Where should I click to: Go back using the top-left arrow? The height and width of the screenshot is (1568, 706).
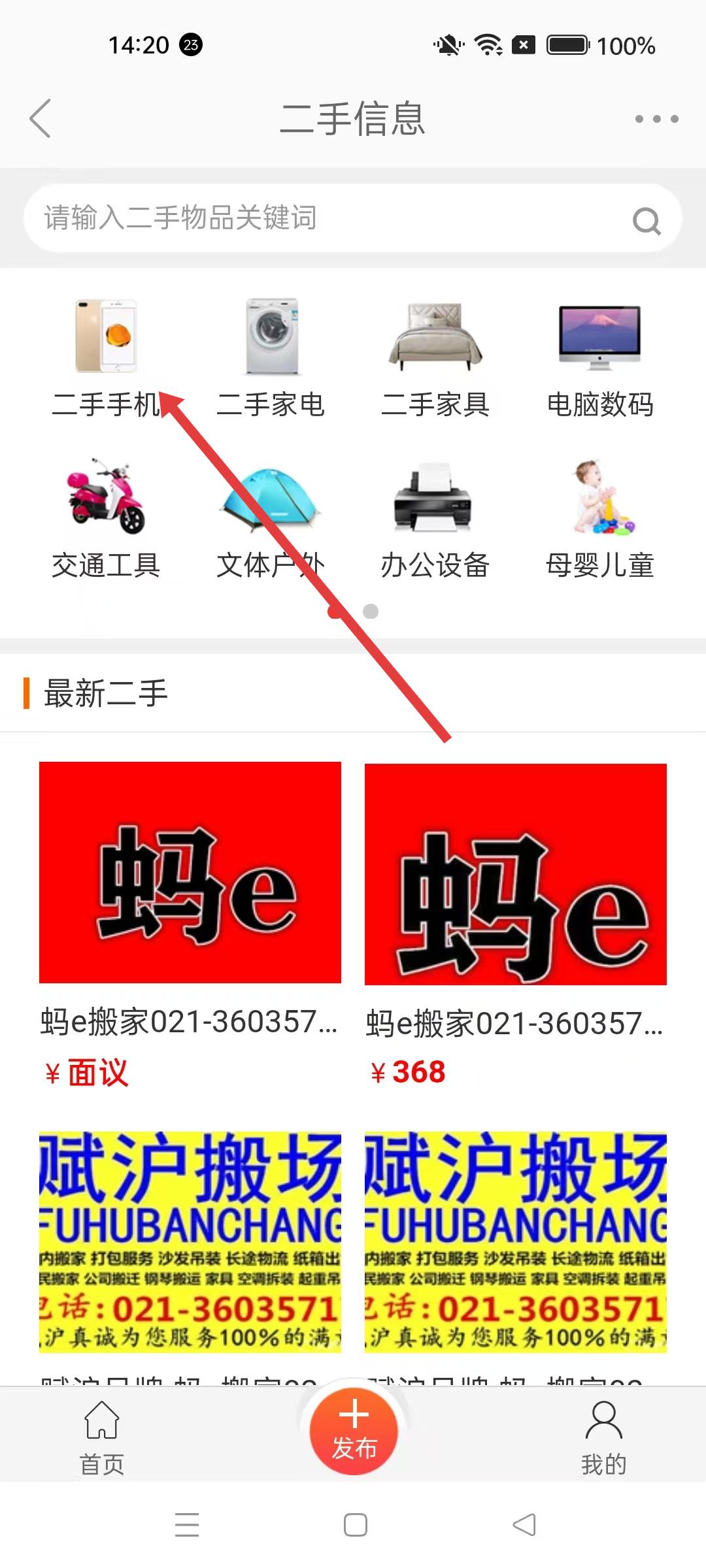click(41, 119)
